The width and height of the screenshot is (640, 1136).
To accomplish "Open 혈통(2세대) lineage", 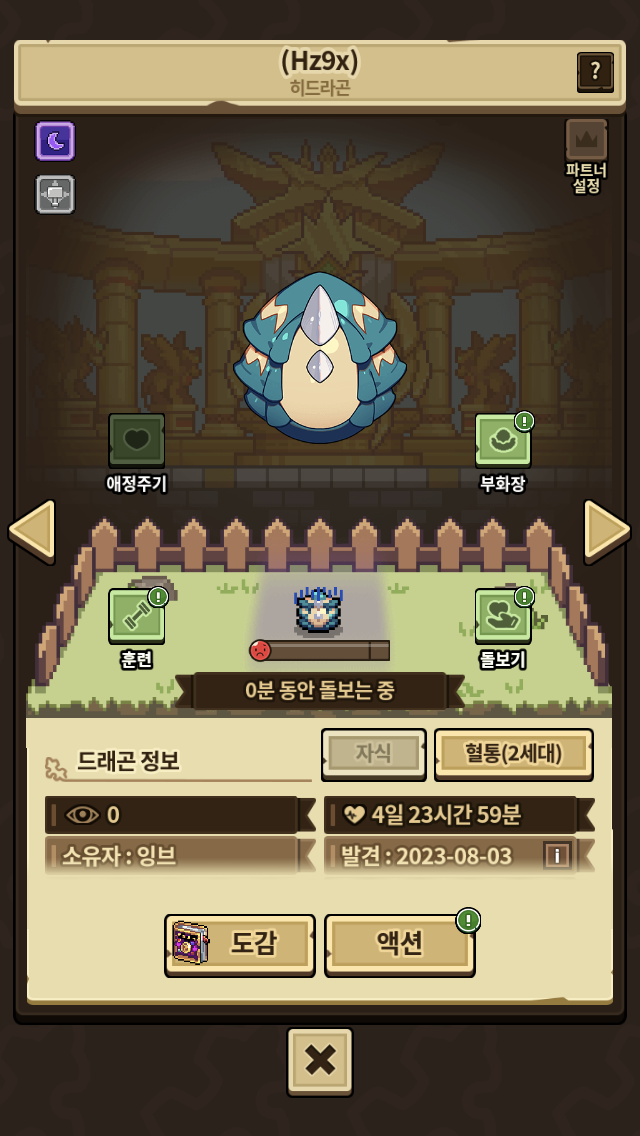I will [x=513, y=754].
